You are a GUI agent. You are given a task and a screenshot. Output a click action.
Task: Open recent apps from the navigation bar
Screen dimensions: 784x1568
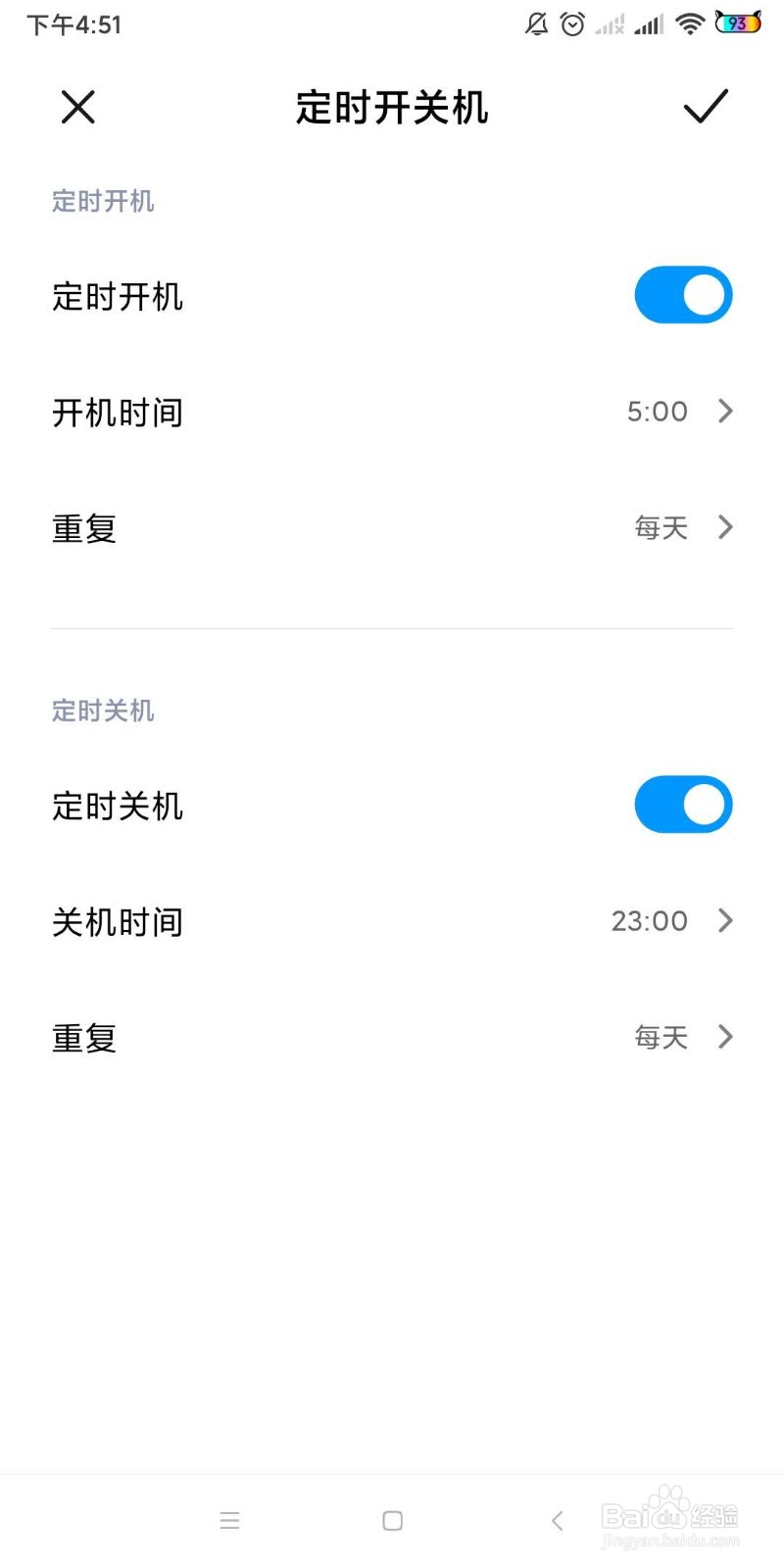tap(229, 1520)
